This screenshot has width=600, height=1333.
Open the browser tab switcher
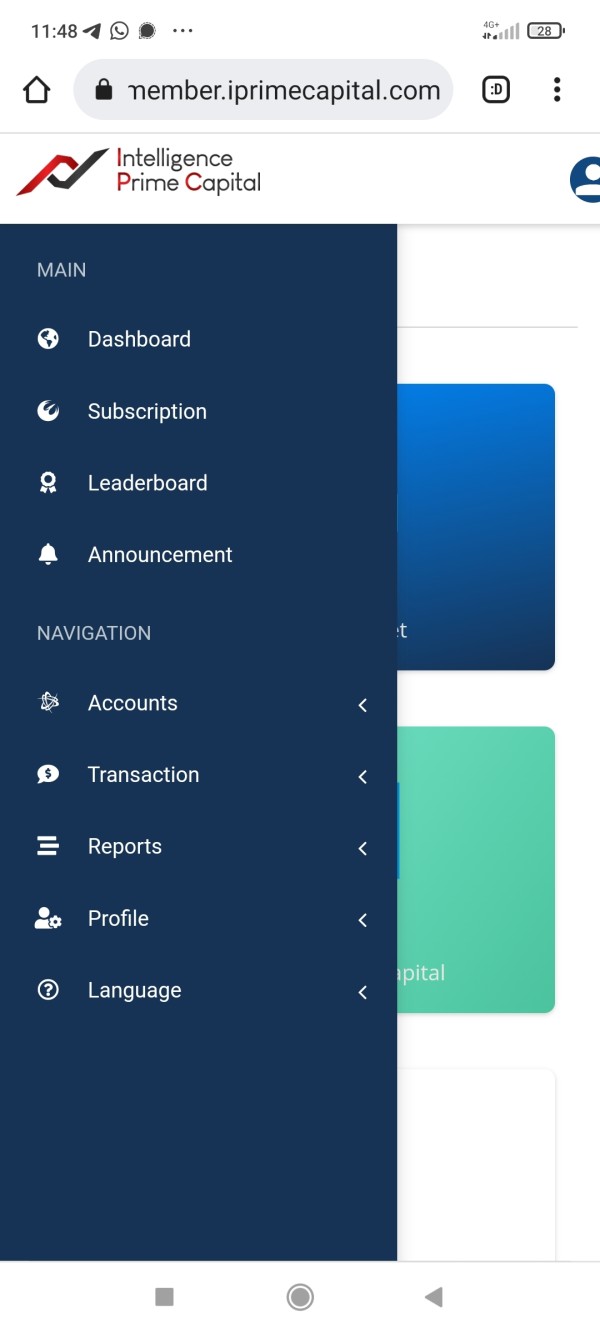point(496,90)
